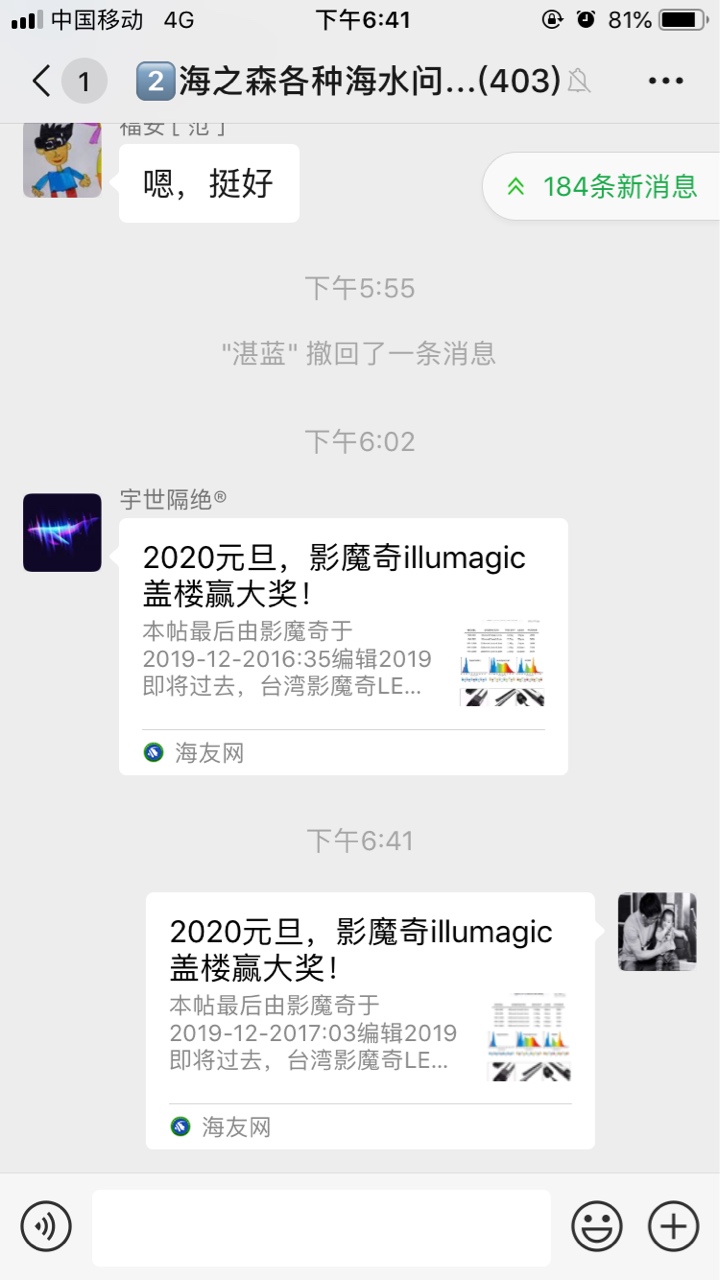720x1280 pixels.
Task: Tap your own avatar on the right
Action: coord(657,931)
